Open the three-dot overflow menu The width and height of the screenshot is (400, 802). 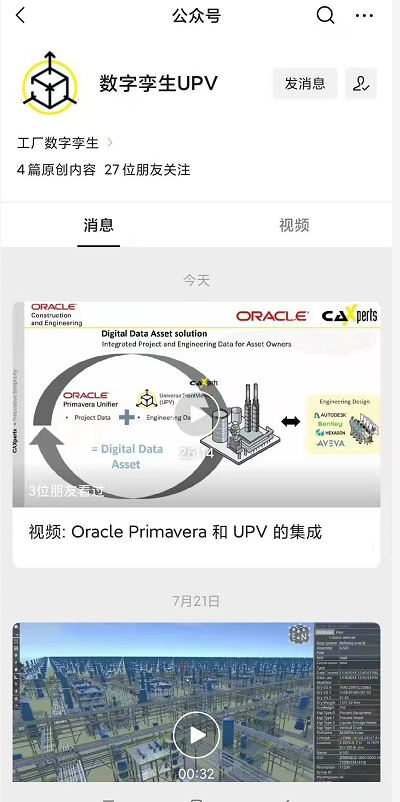364,16
